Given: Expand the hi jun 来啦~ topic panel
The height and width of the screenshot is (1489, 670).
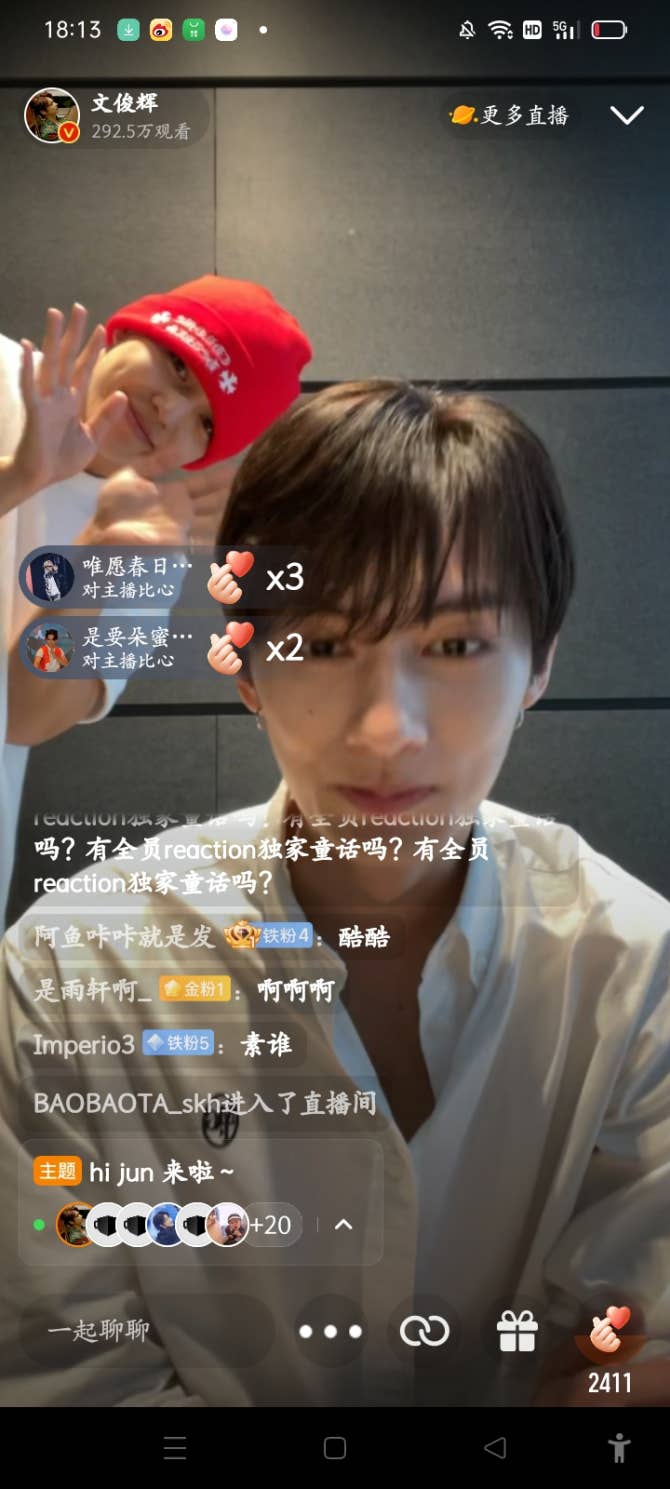Looking at the screenshot, I should 343,1224.
